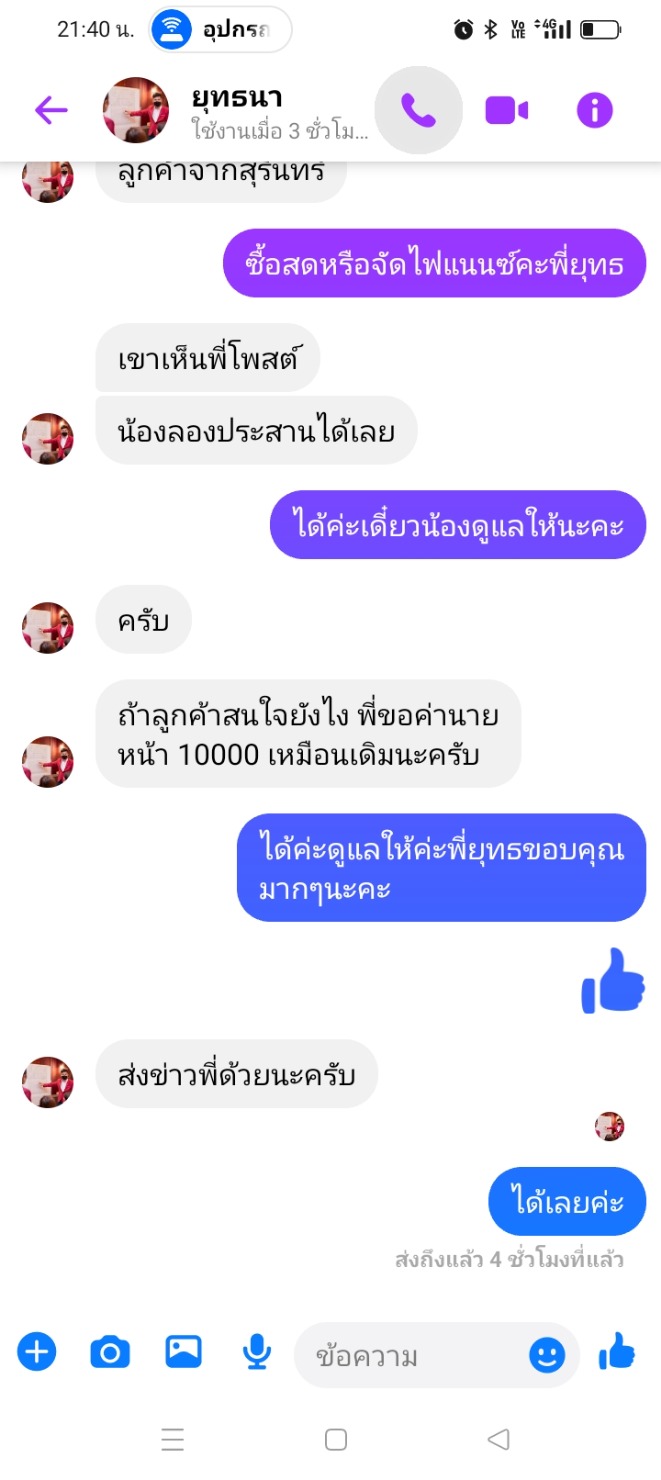
Task: Tap the system back navigation button
Action: (x=498, y=1439)
